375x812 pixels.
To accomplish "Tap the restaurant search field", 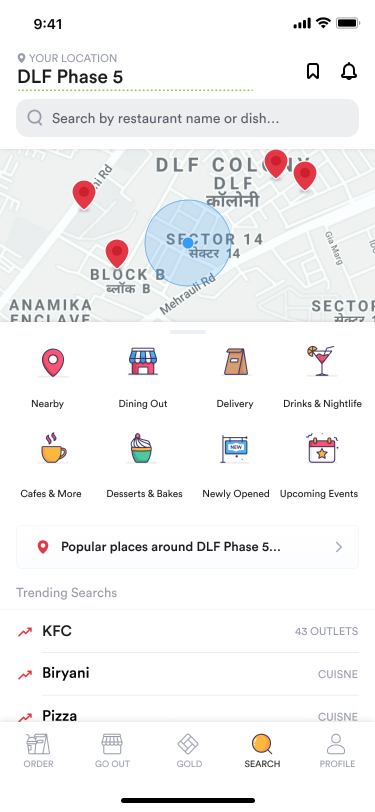I will (188, 118).
